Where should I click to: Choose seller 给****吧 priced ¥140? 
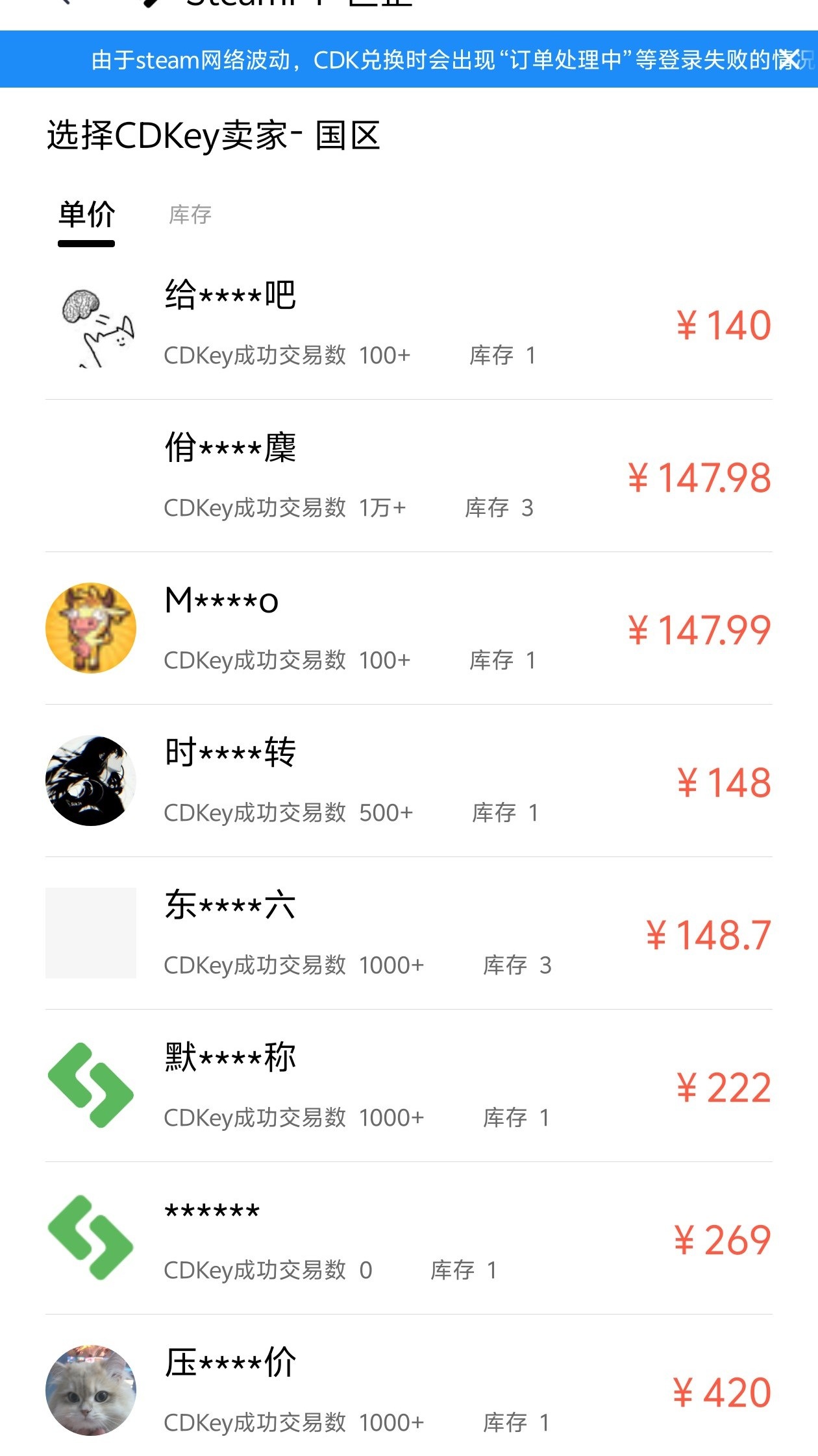point(409,324)
